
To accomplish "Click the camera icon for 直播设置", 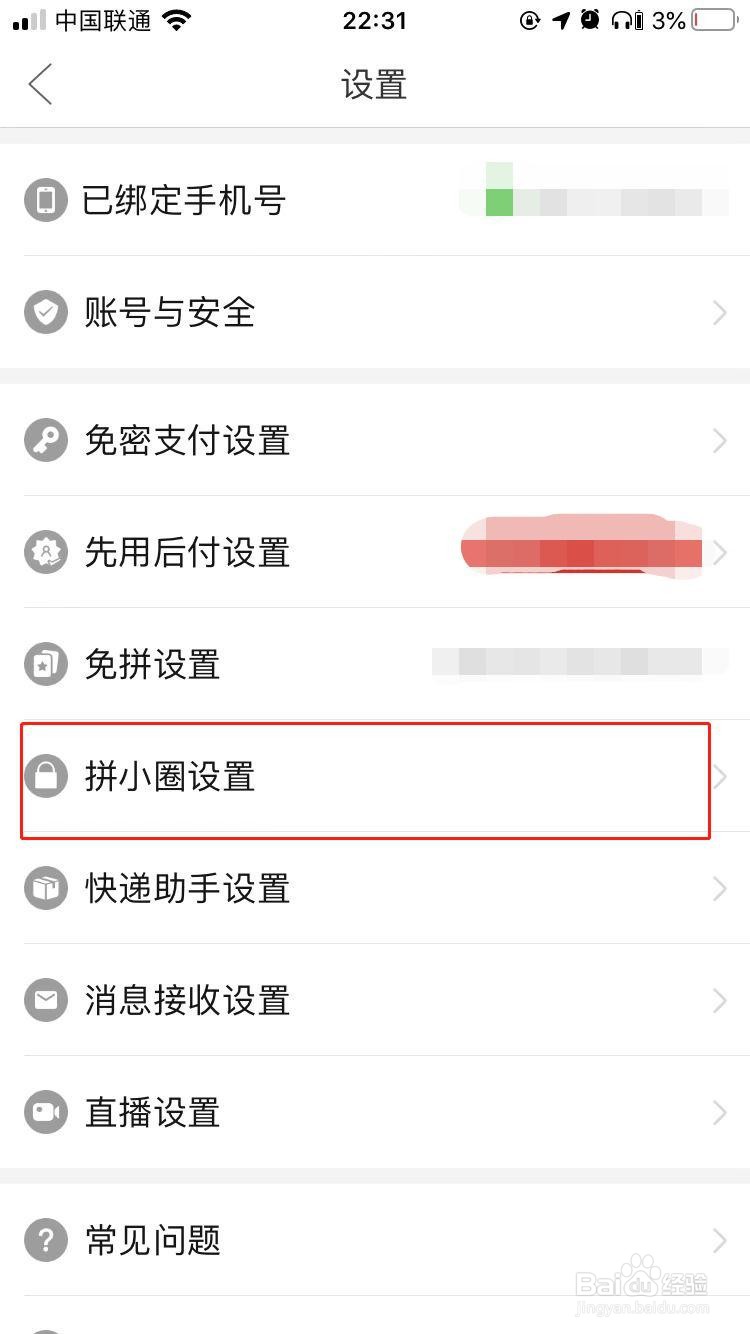I will coord(45,1112).
